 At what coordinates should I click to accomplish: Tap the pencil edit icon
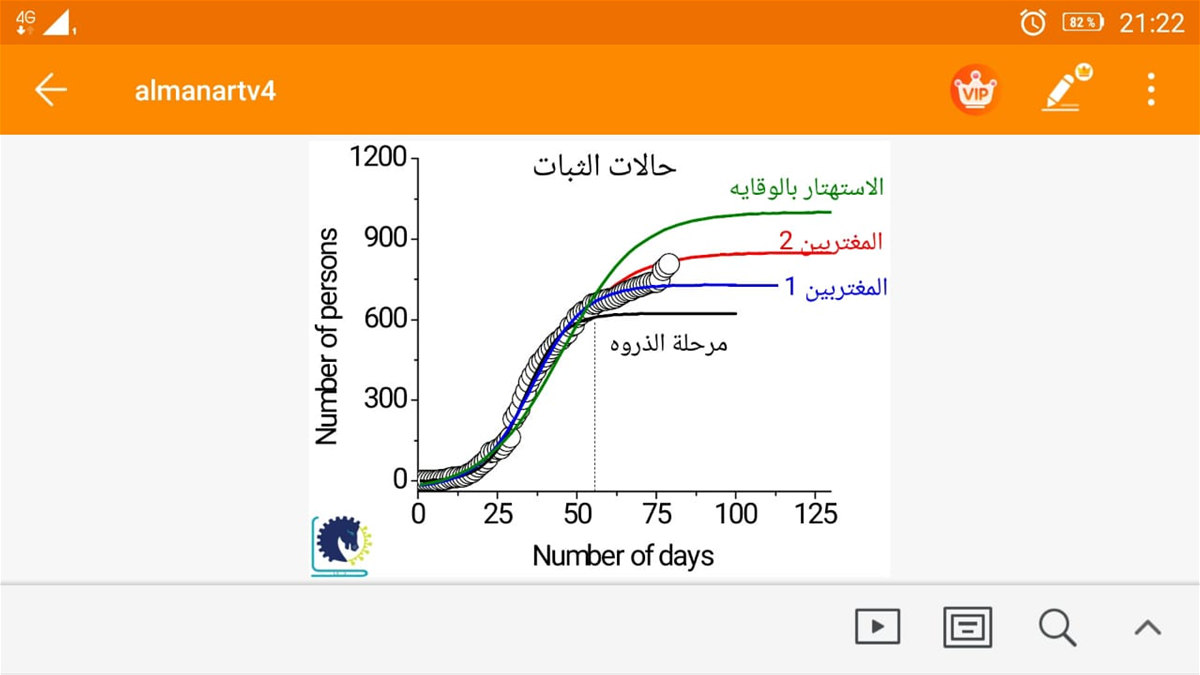1065,89
